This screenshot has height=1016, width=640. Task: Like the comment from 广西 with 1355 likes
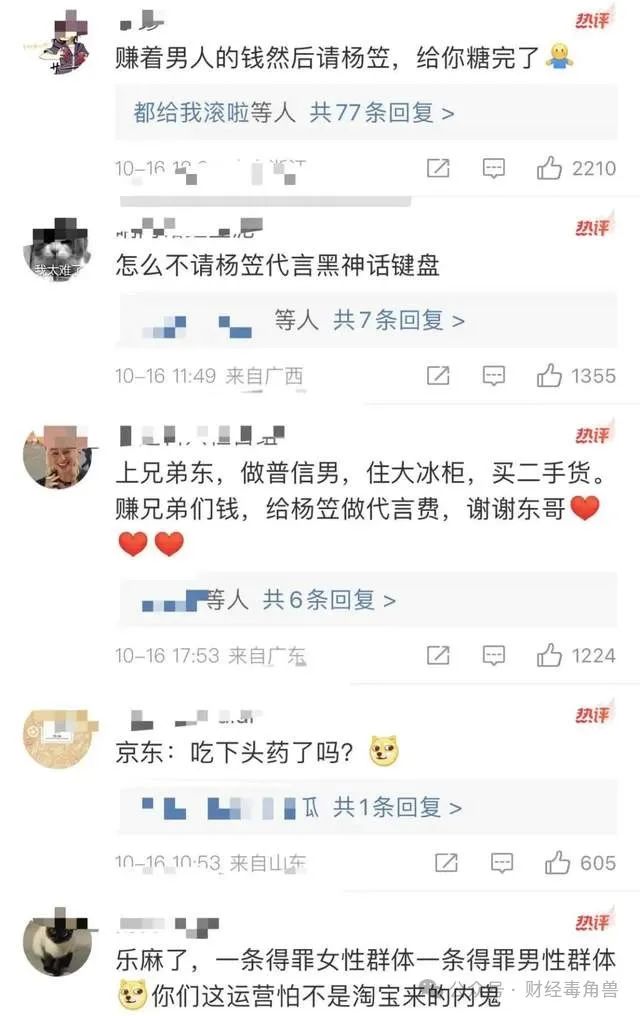click(549, 376)
